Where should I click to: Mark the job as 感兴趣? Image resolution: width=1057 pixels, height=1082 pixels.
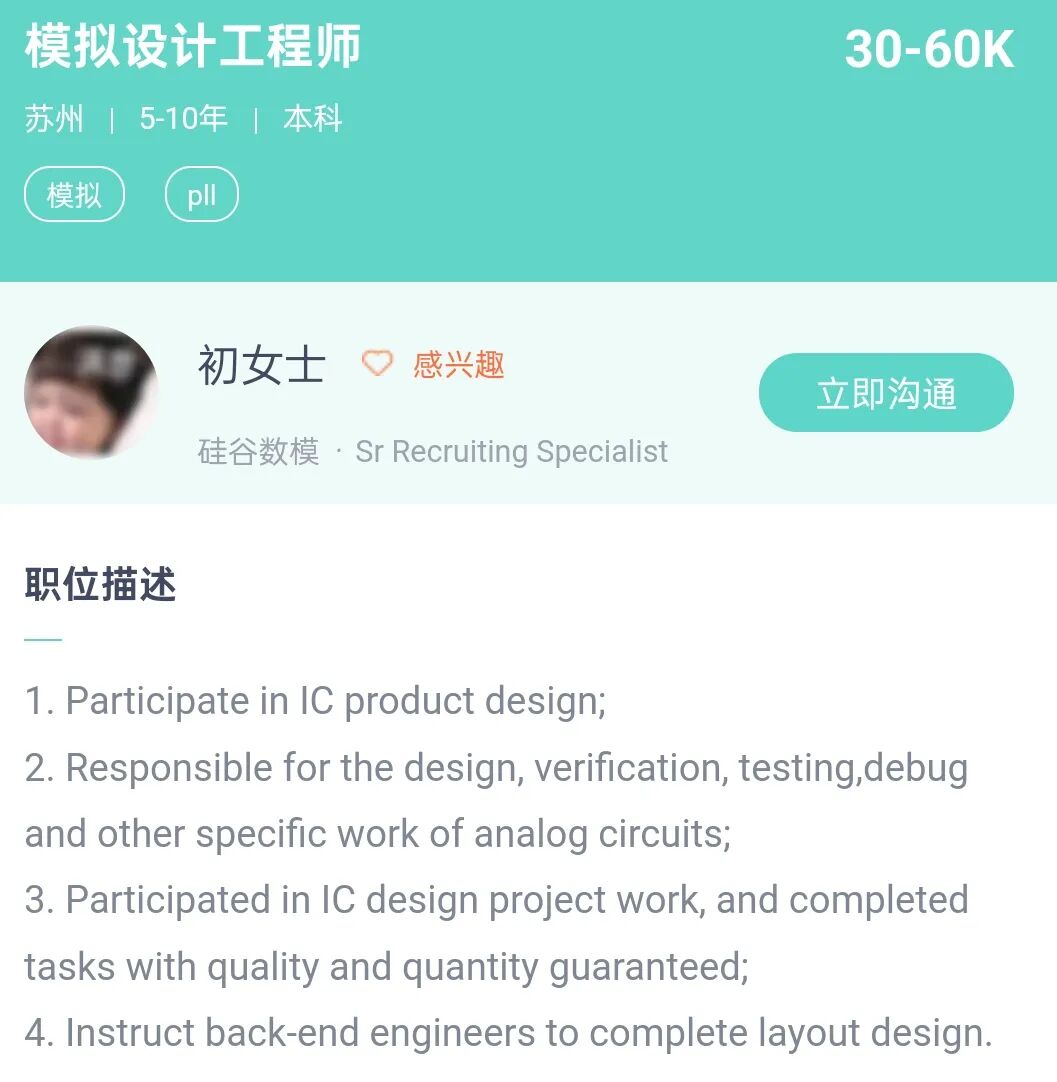point(433,364)
